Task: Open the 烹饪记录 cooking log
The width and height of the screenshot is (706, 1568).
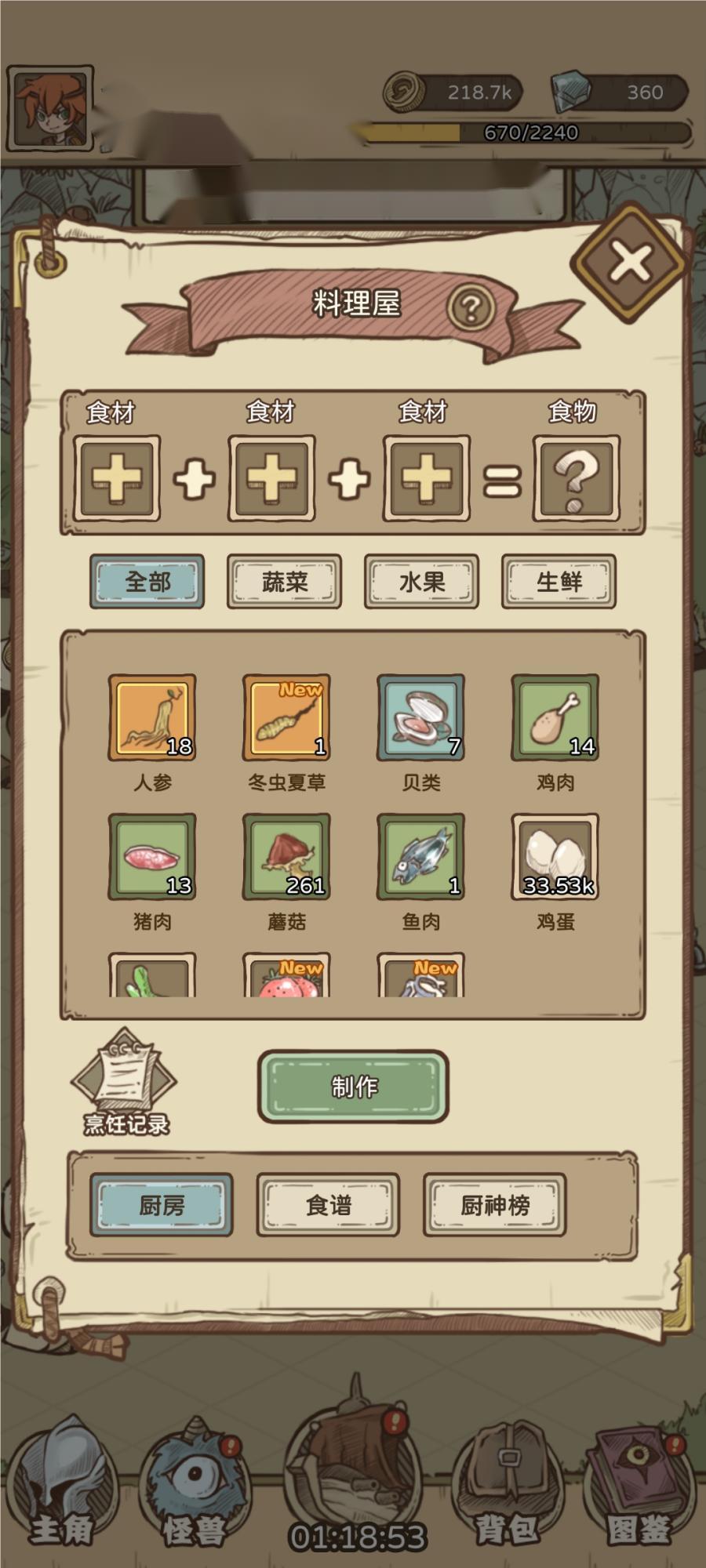Action: [x=126, y=1083]
